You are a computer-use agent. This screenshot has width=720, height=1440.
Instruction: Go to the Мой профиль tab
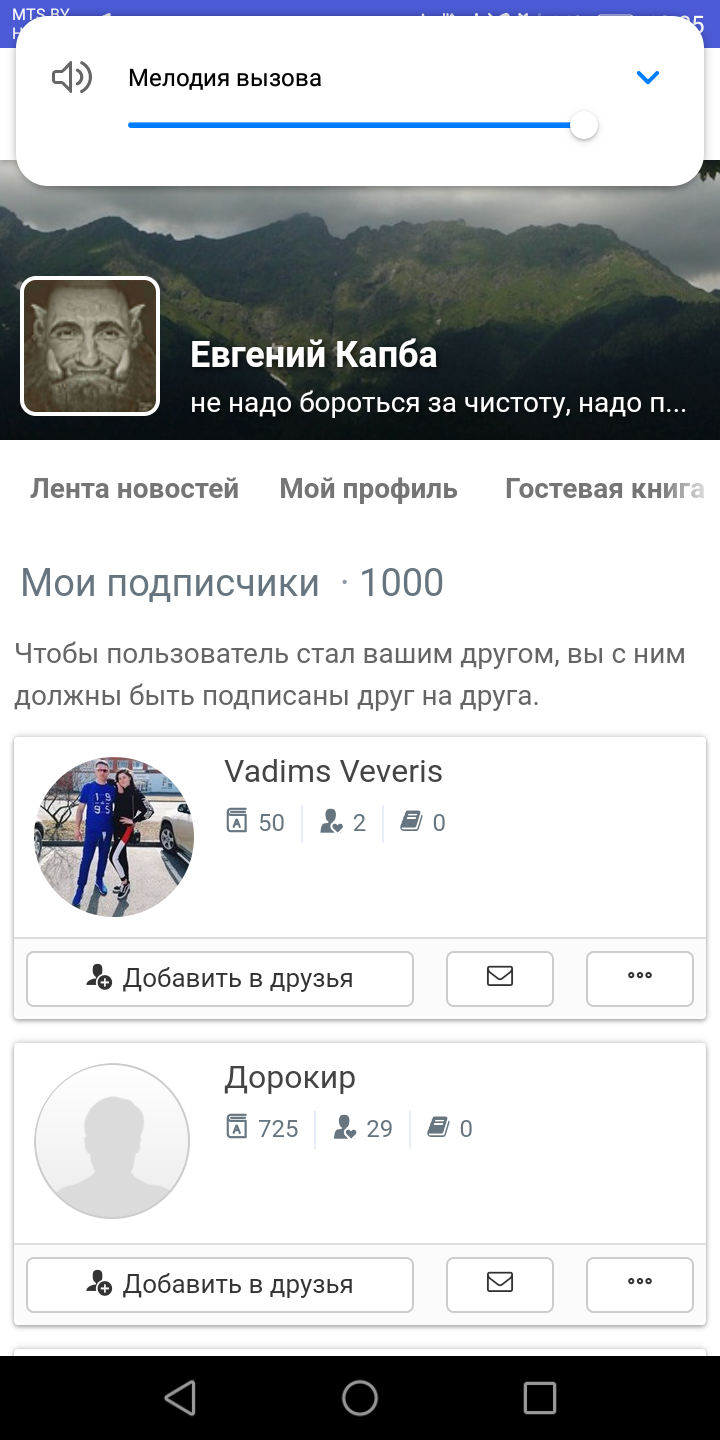pyautogui.click(x=368, y=489)
